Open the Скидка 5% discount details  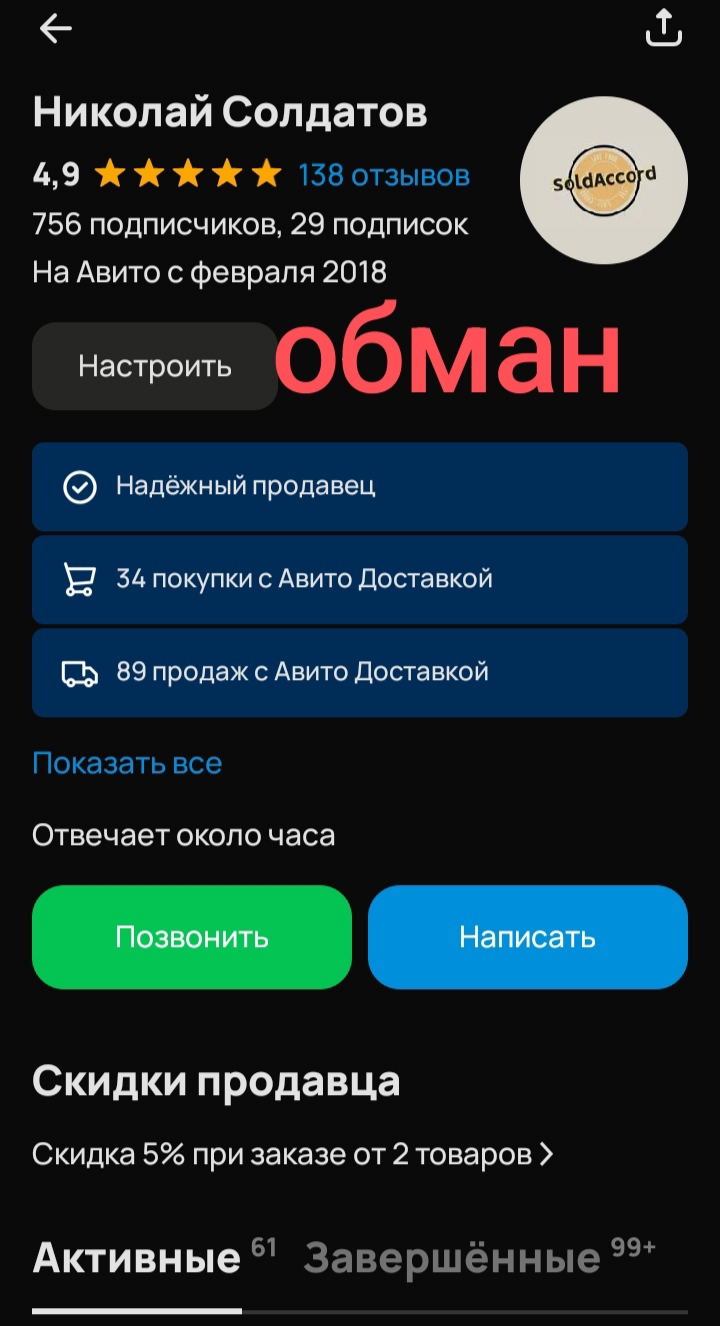point(292,1155)
